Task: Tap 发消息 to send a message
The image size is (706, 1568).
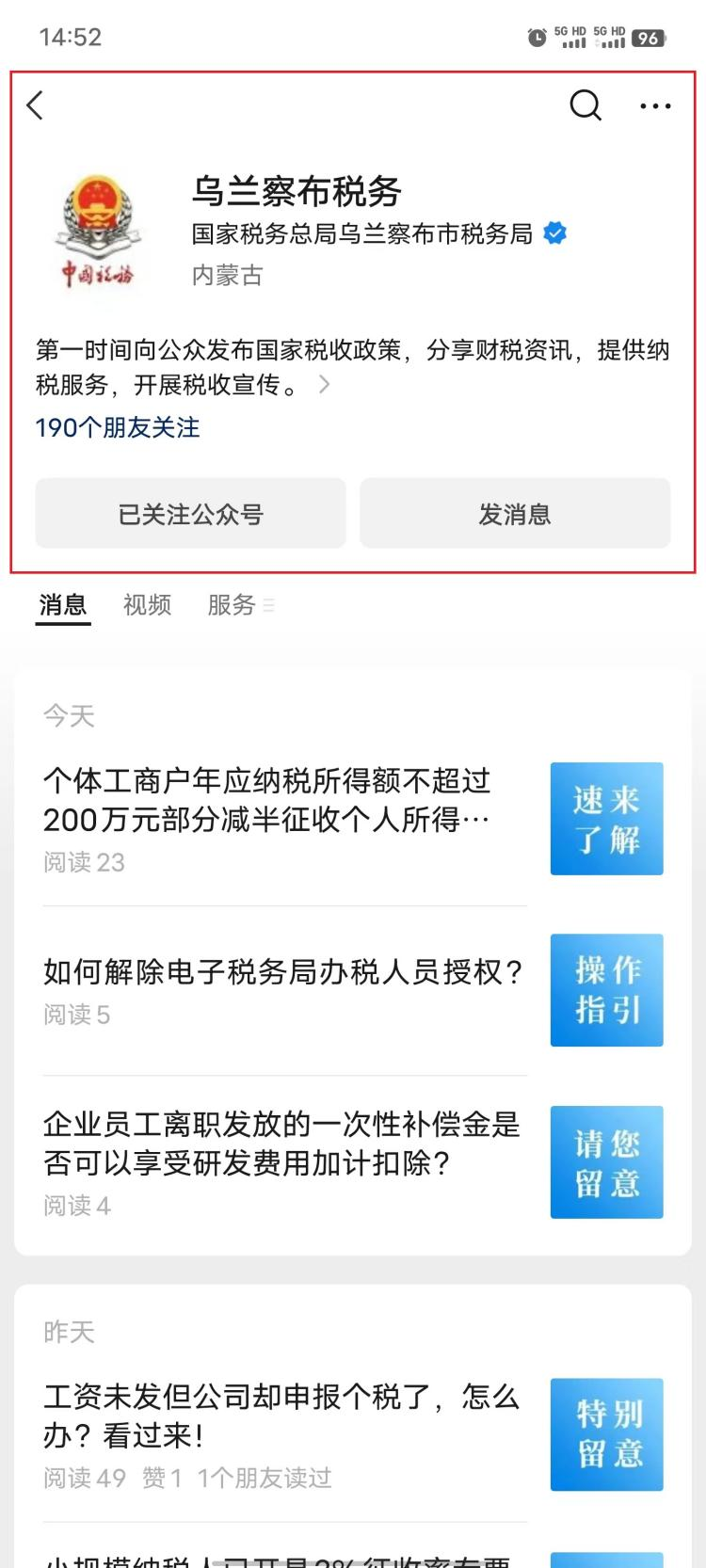Action: point(515,513)
